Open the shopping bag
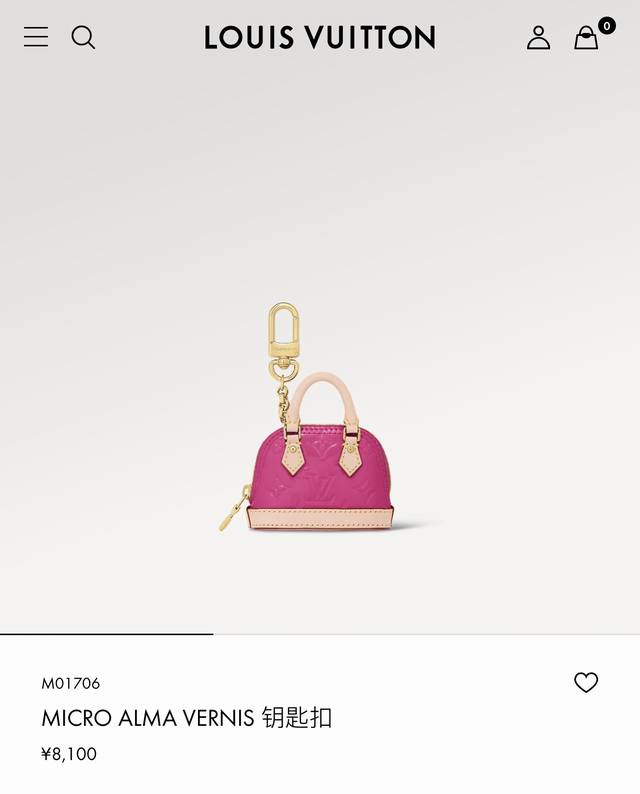 (x=586, y=38)
